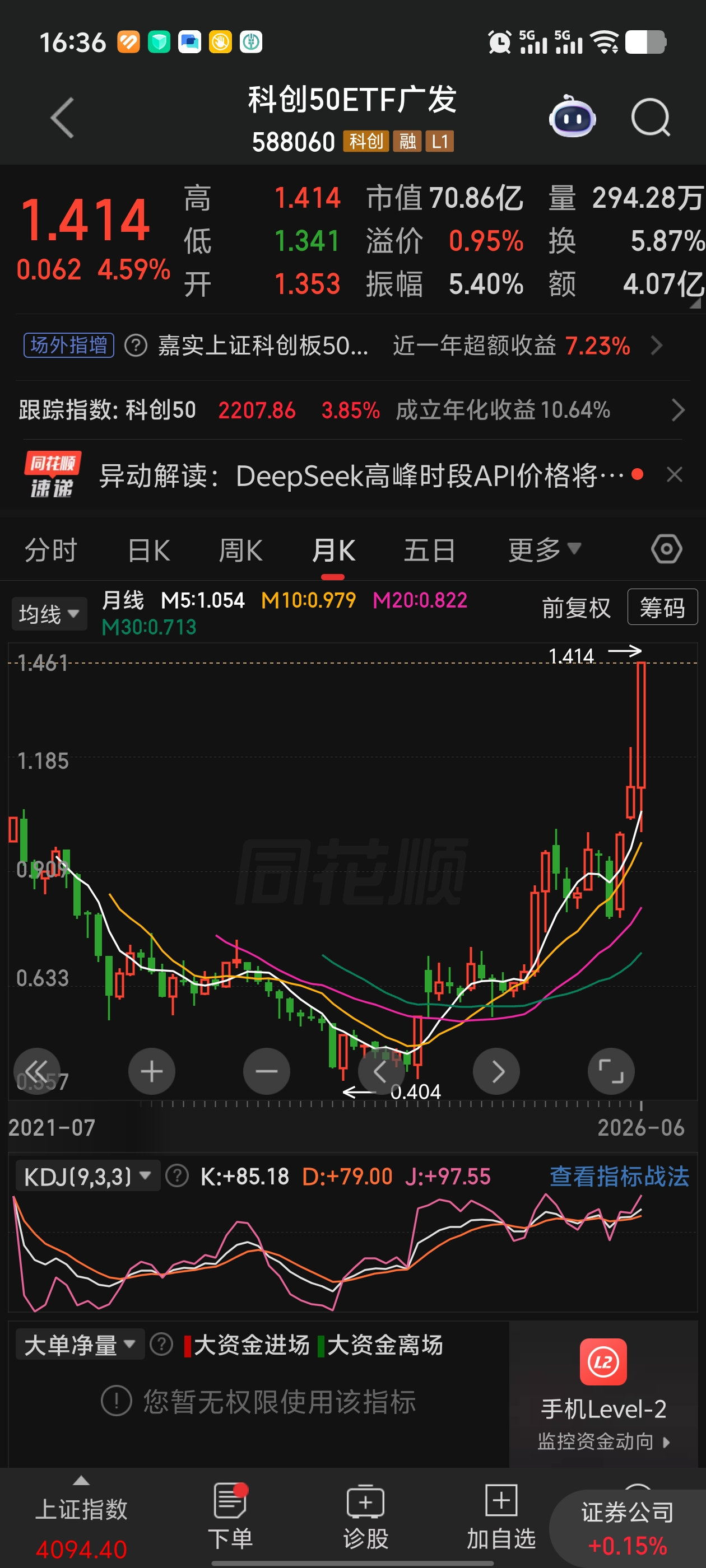The width and height of the screenshot is (706, 1568).
Task: Open the search magnifier icon
Action: (x=651, y=118)
